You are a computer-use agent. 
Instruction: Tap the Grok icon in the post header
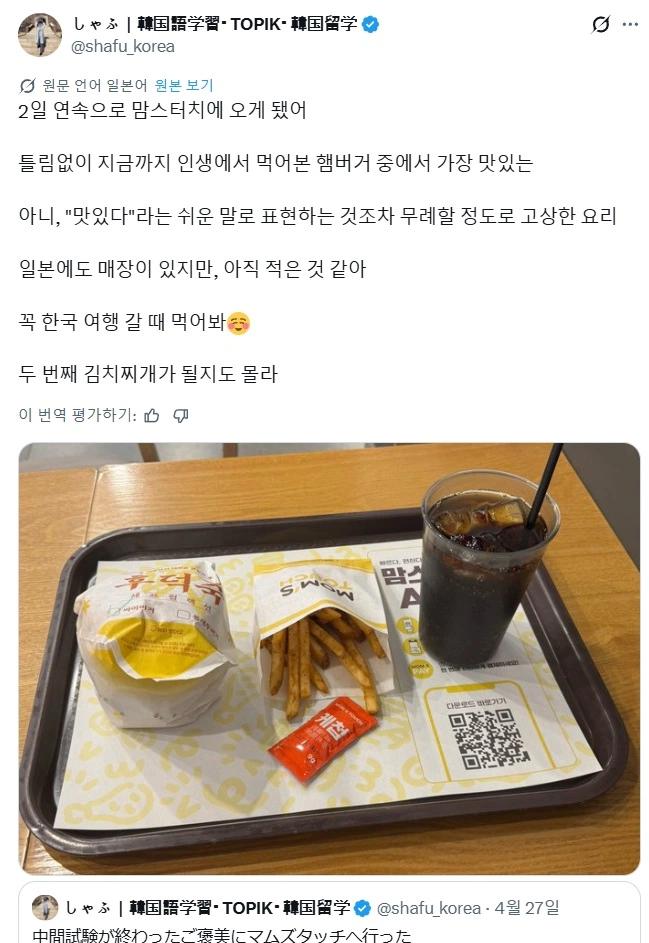coord(600,25)
